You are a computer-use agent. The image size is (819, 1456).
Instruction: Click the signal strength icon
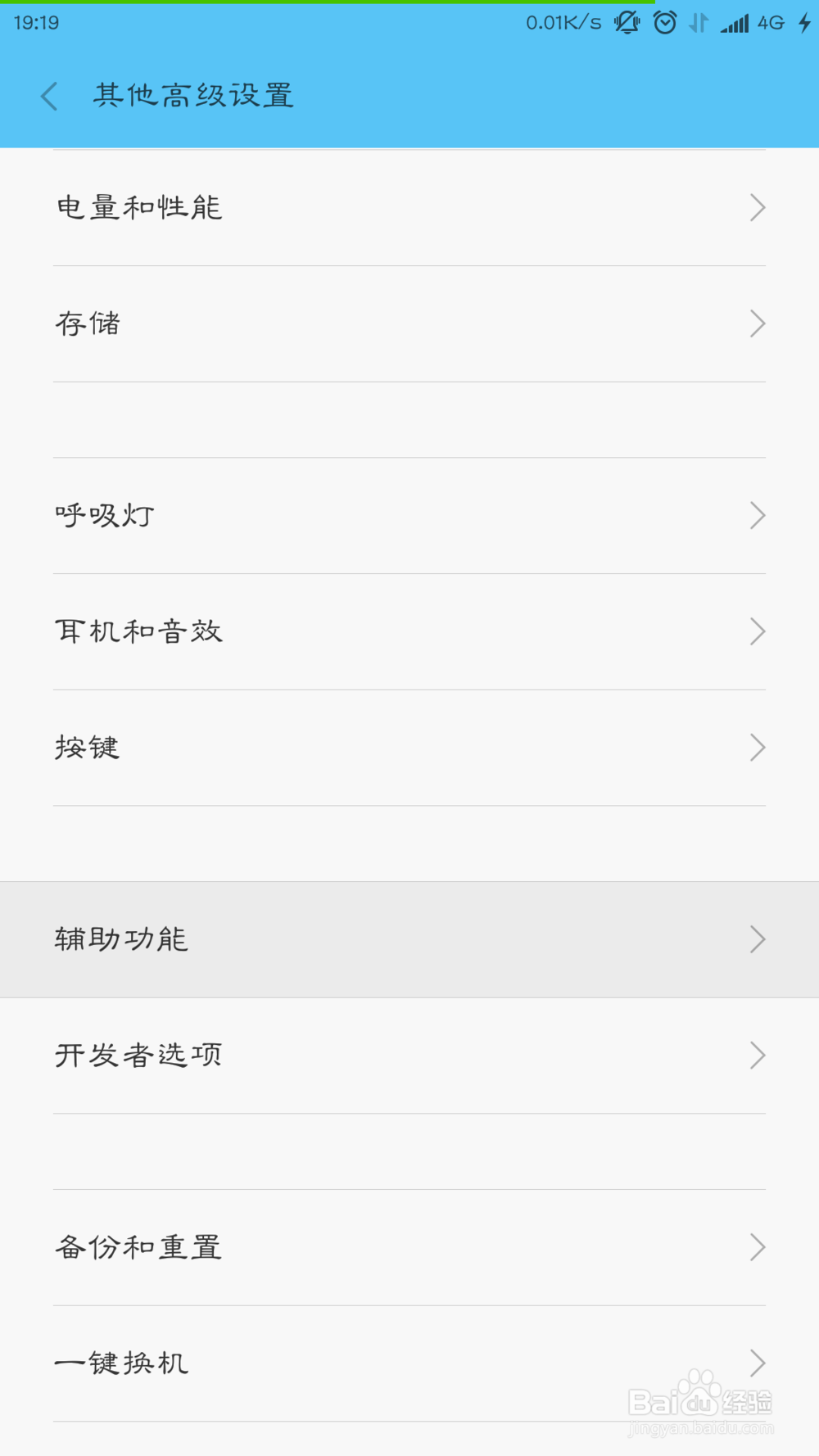735,23
